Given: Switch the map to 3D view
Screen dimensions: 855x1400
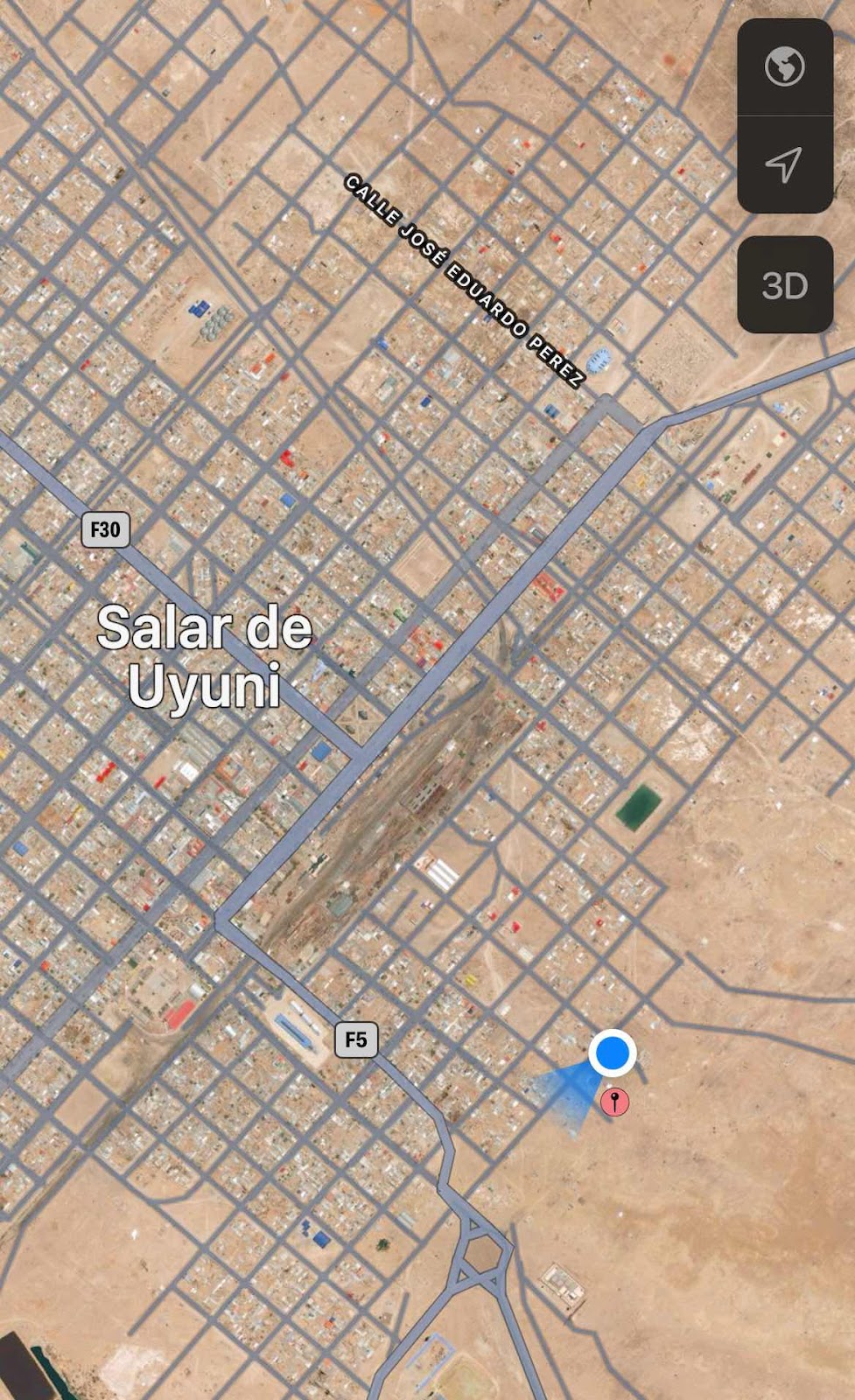Looking at the screenshot, I should [x=784, y=285].
